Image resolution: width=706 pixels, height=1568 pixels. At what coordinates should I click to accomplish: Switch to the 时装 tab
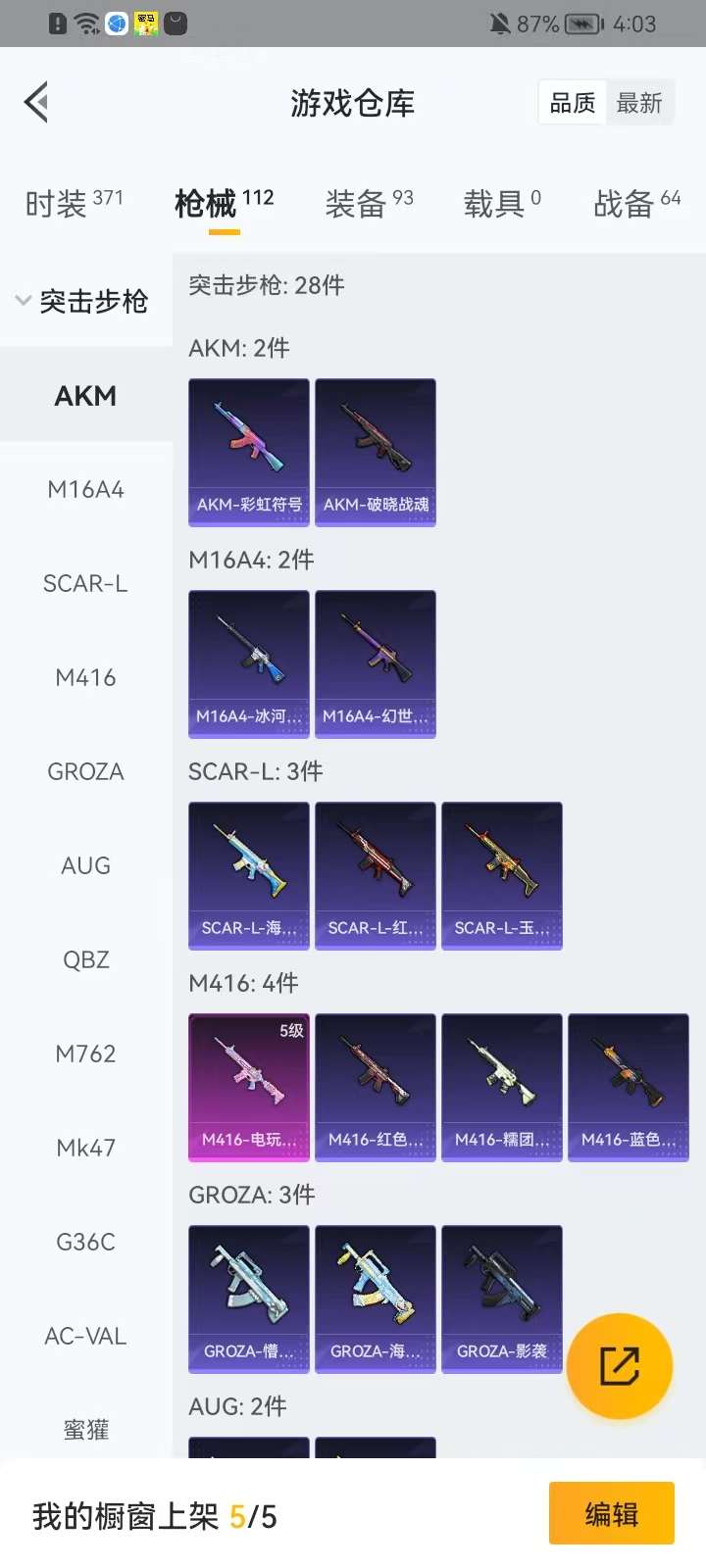pos(74,203)
